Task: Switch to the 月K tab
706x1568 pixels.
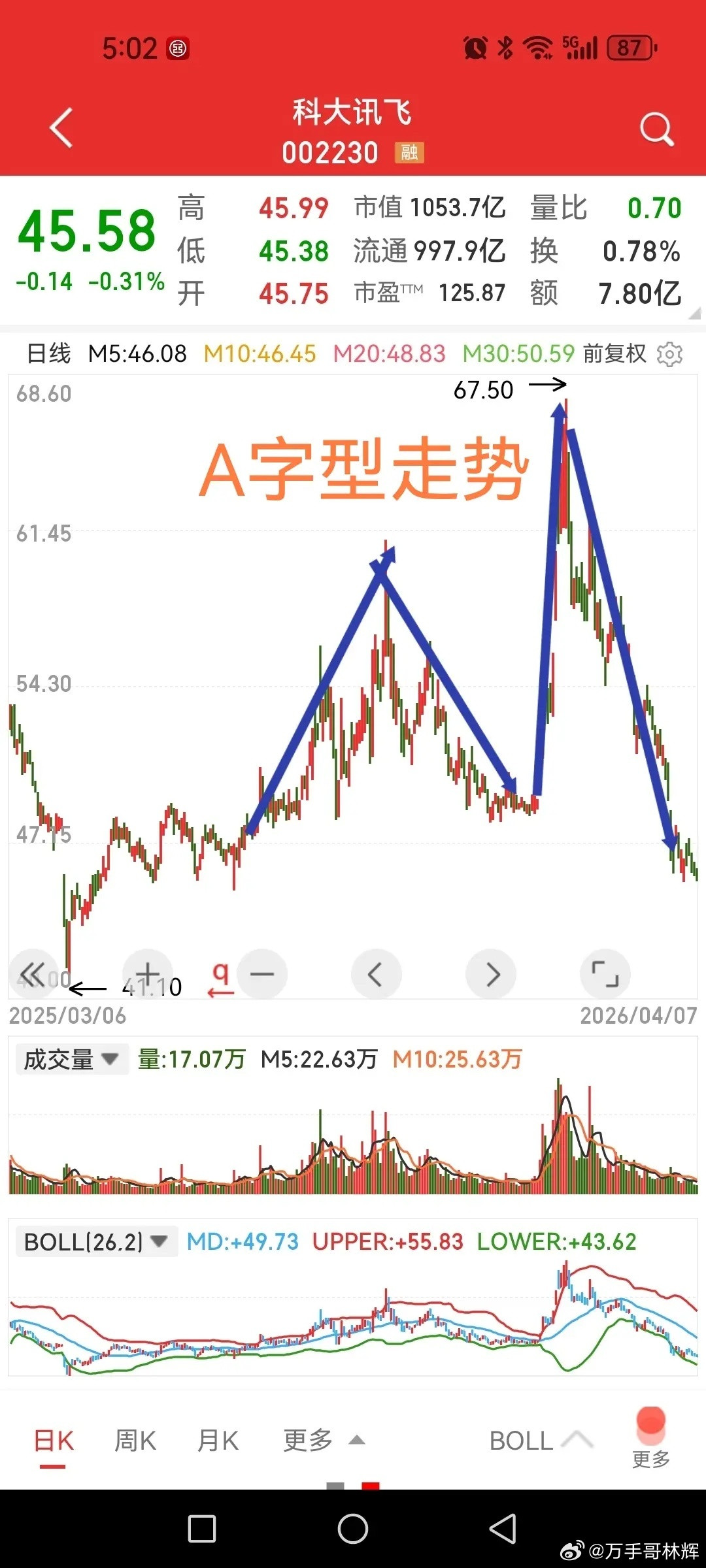Action: (217, 1439)
